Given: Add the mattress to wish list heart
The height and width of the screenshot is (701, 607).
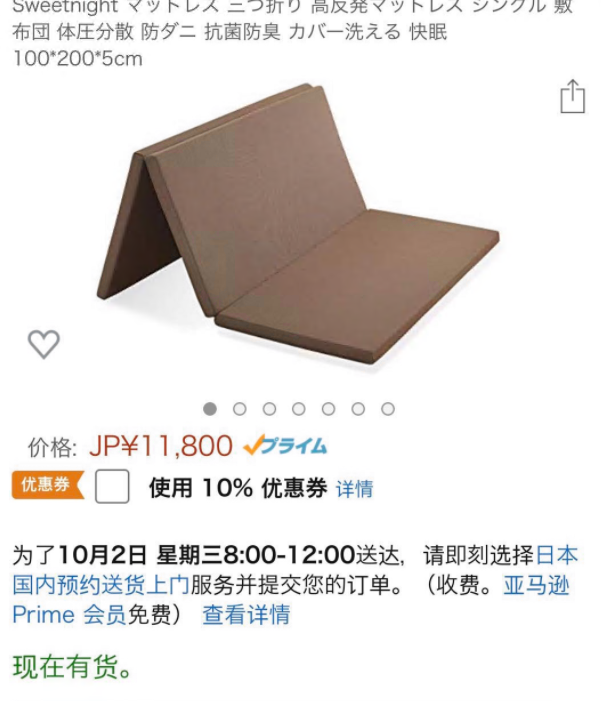Looking at the screenshot, I should pos(43,344).
